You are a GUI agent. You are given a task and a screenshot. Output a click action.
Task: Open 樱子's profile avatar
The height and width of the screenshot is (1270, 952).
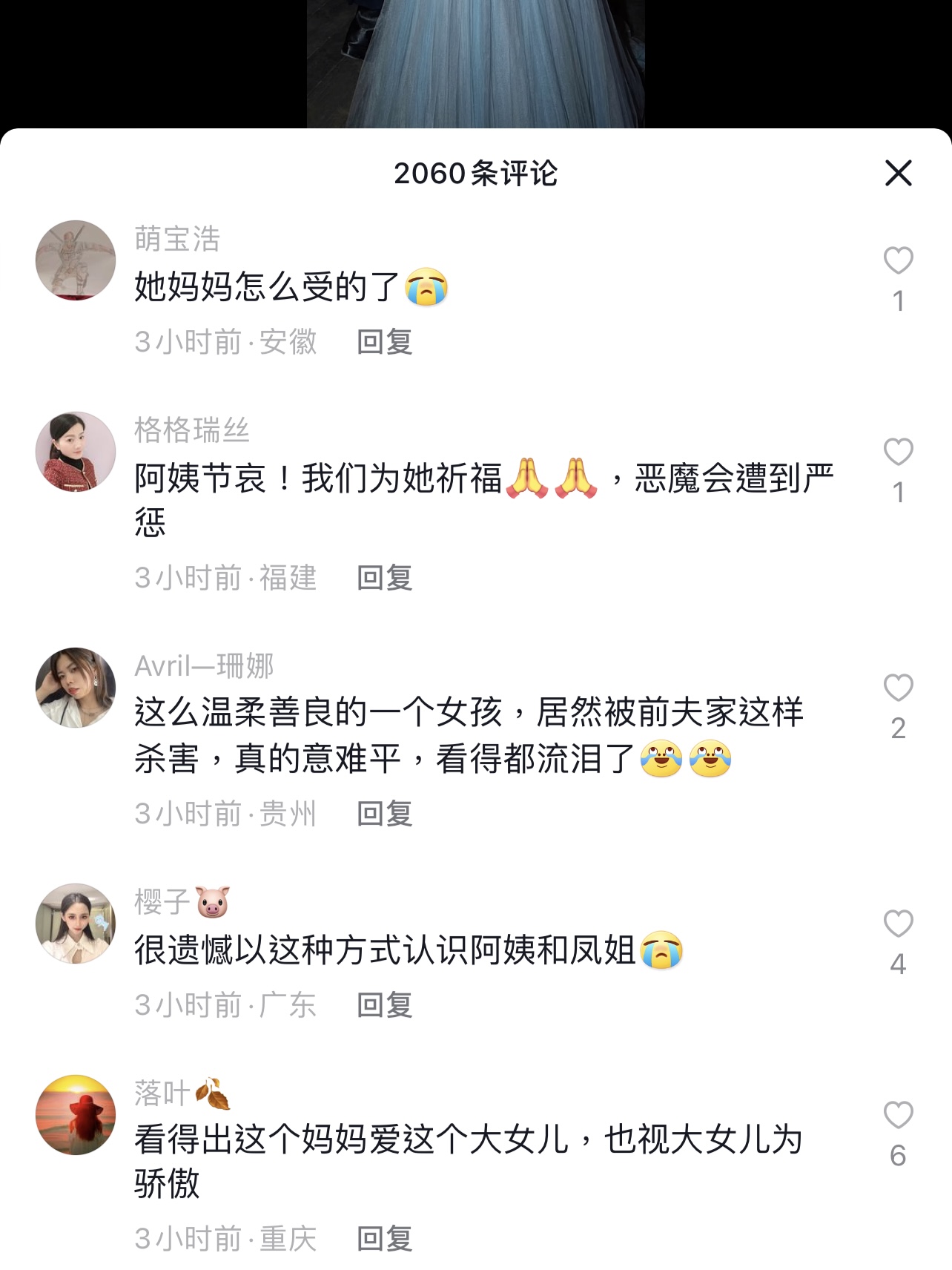[76, 924]
